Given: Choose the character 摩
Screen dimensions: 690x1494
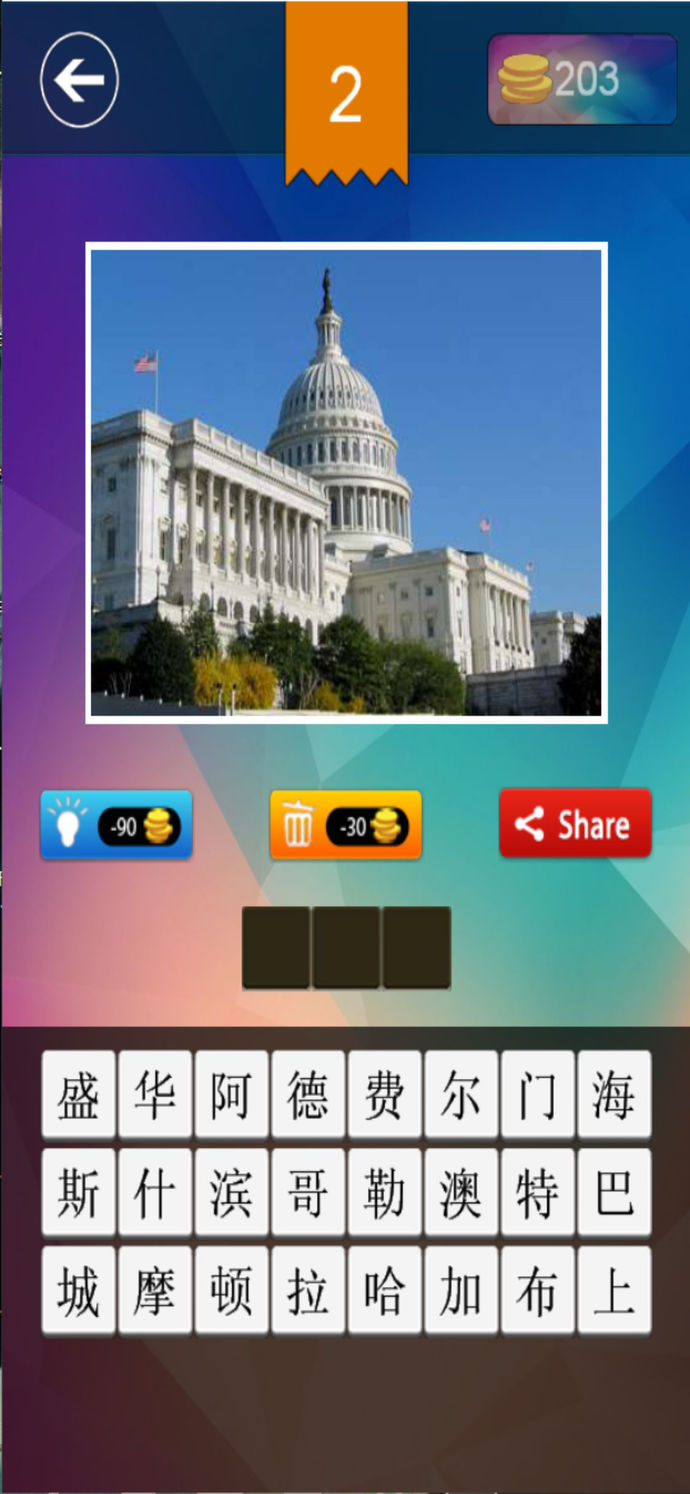Looking at the screenshot, I should 155,1290.
